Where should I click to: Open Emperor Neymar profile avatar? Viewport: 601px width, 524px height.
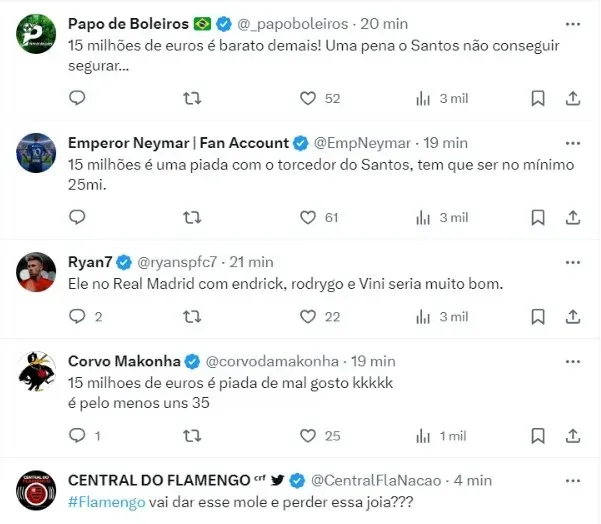(36, 153)
